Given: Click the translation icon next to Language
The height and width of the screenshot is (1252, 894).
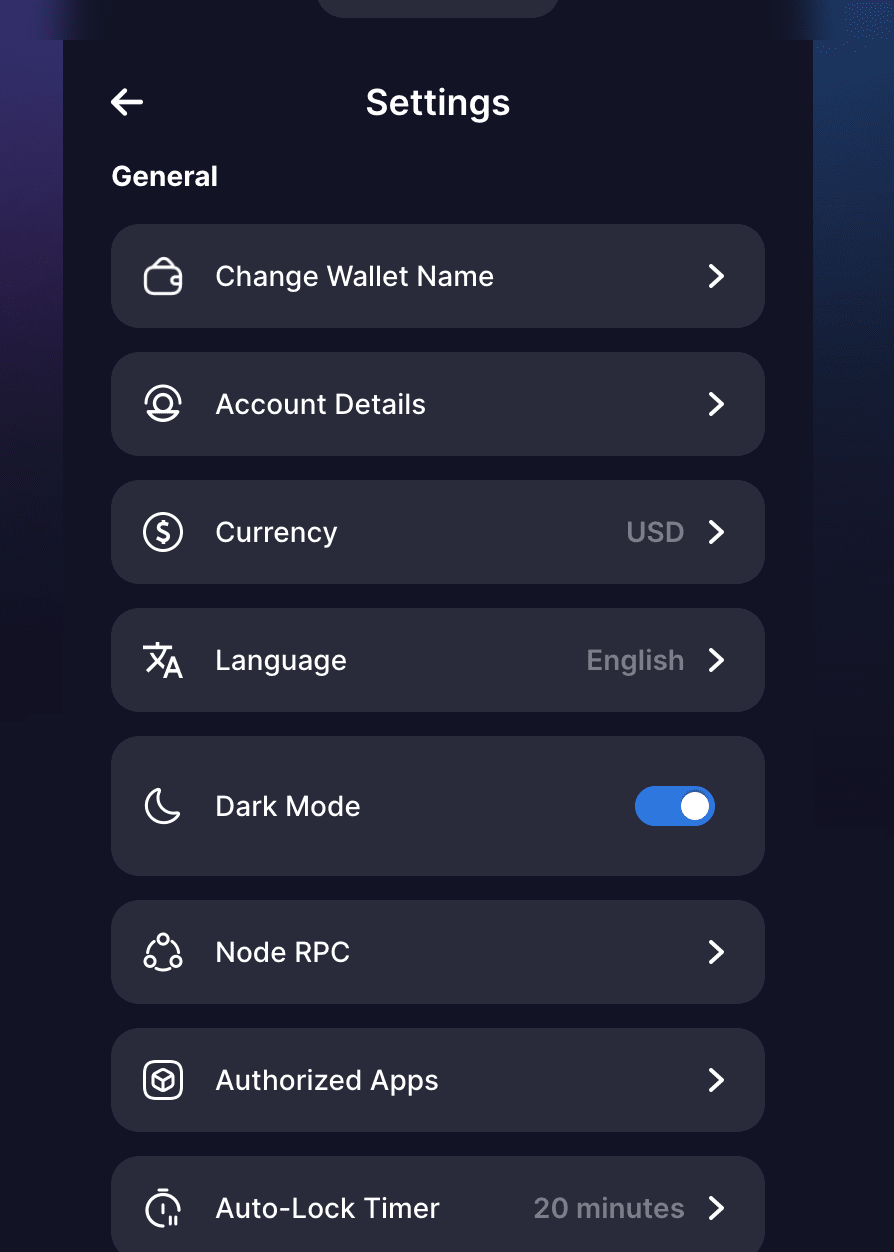Looking at the screenshot, I should coord(163,660).
